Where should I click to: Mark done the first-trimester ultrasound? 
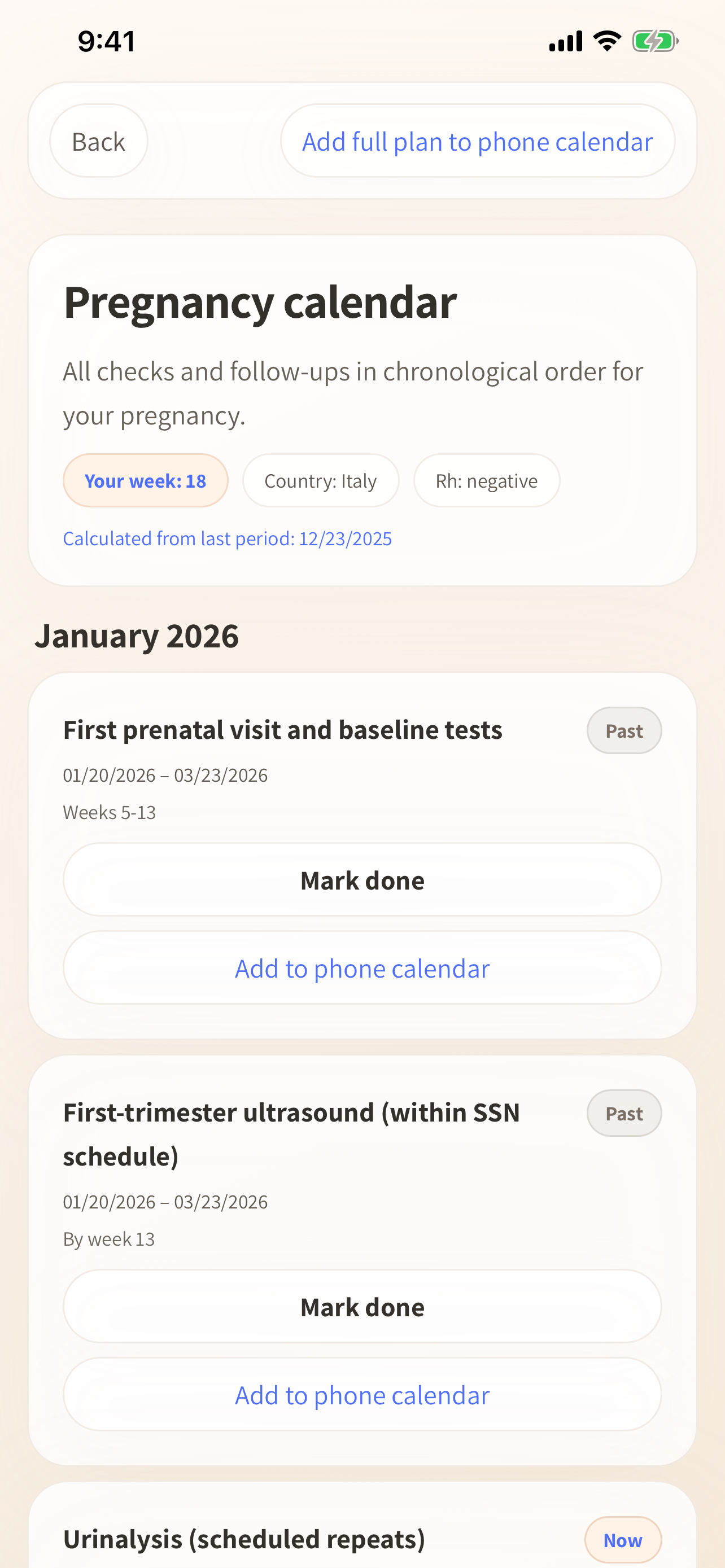pyautogui.click(x=362, y=1307)
